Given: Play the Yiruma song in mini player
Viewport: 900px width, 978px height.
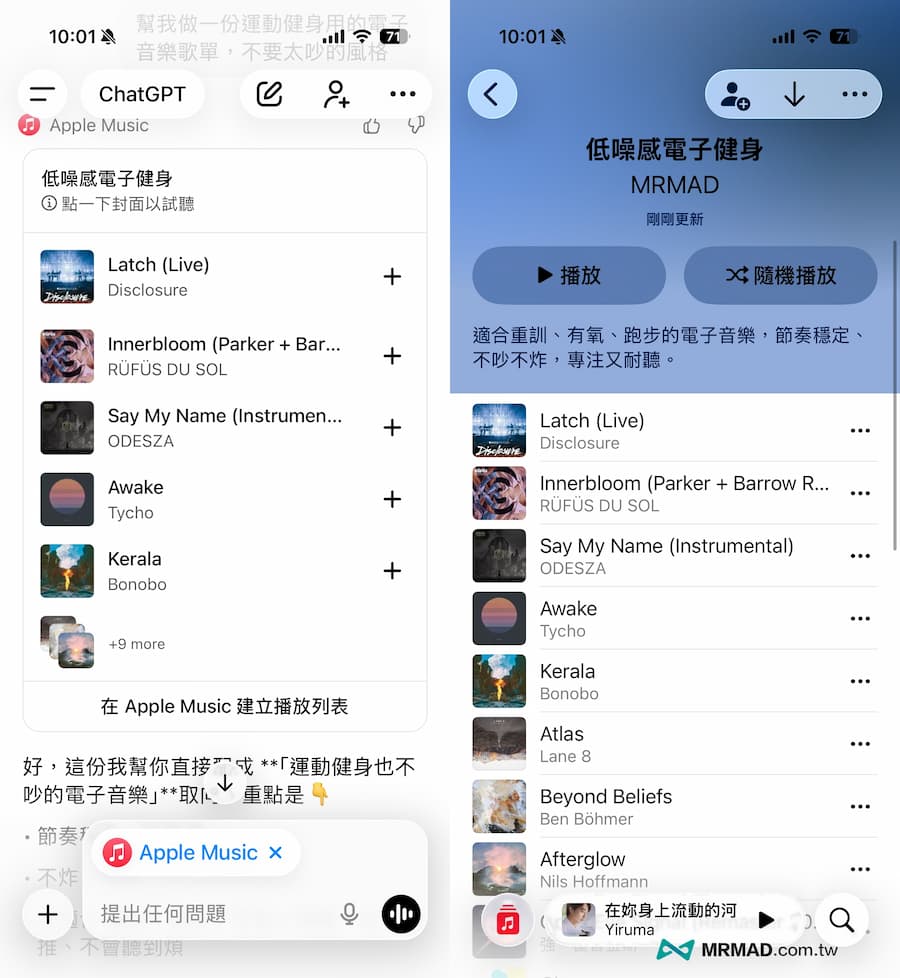Looking at the screenshot, I should [x=765, y=920].
